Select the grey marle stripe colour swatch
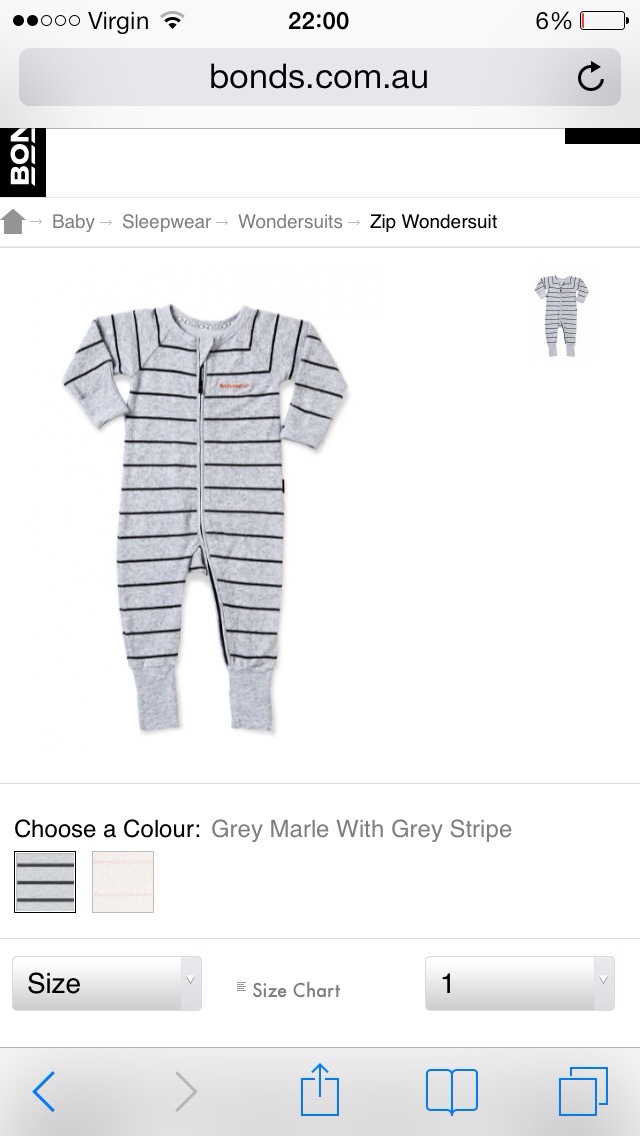Image resolution: width=640 pixels, height=1136 pixels. click(45, 881)
